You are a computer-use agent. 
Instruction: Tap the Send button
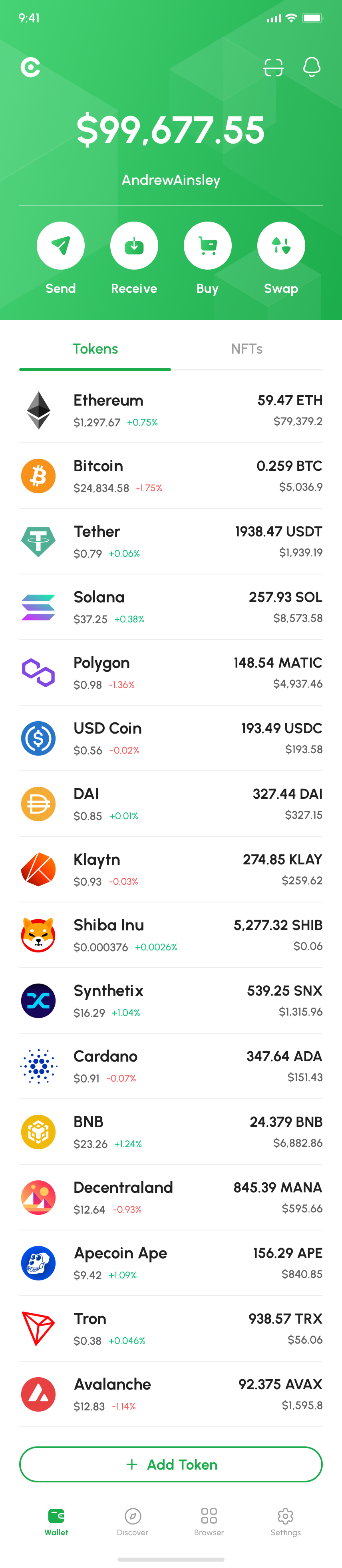click(61, 245)
